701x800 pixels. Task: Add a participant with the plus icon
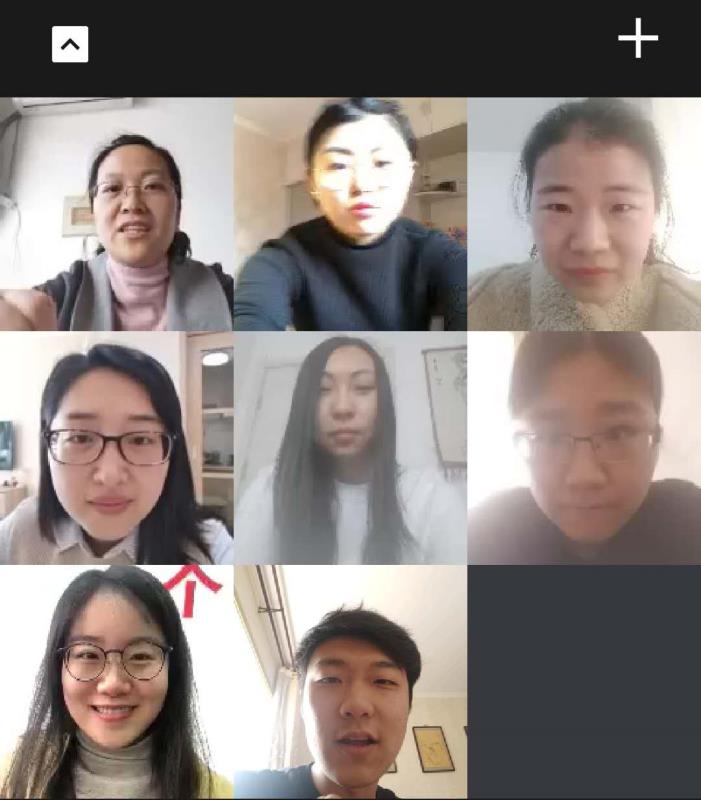pyautogui.click(x=638, y=40)
